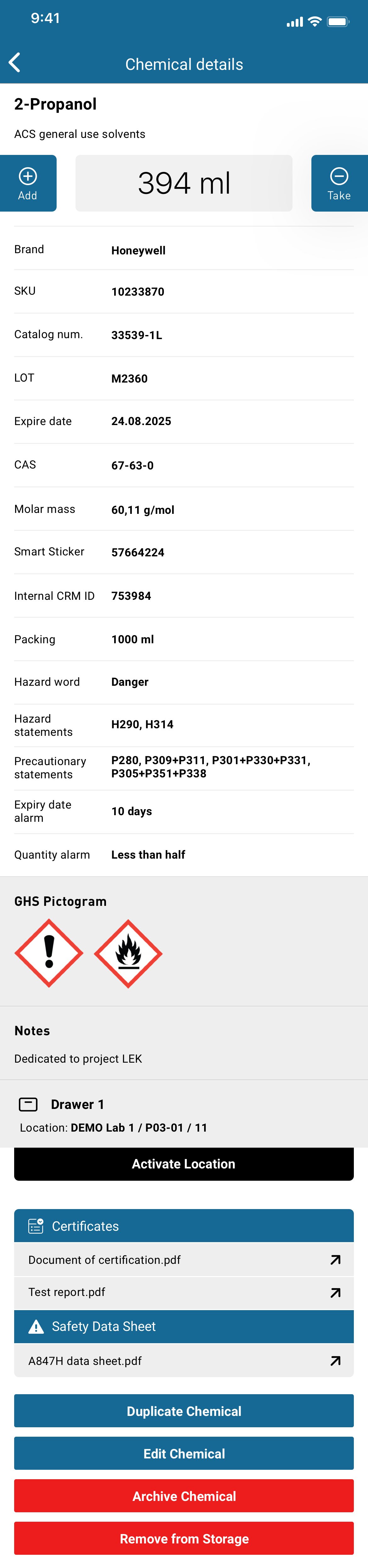Viewport: 368px width, 1568px height.
Task: Remove chemical from storage
Action: [x=184, y=1538]
